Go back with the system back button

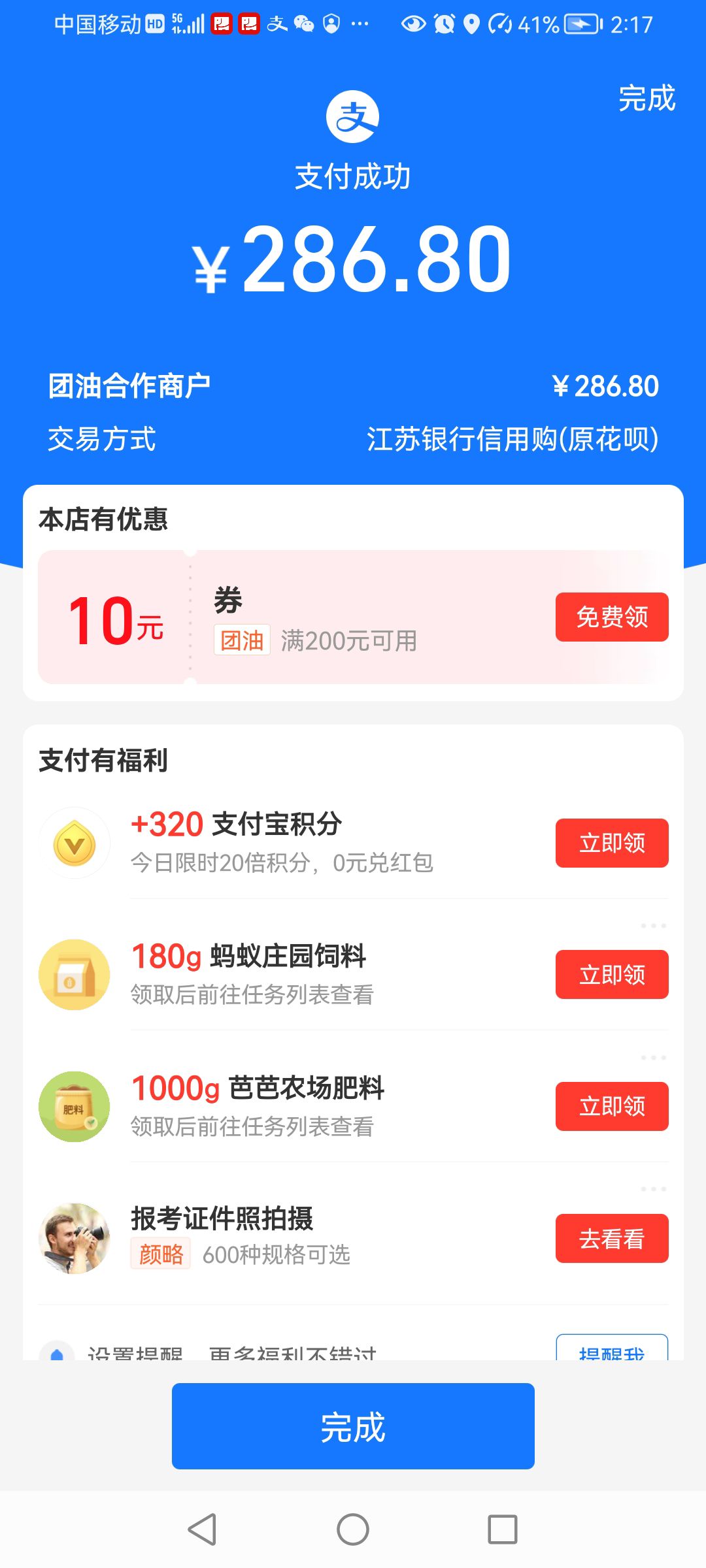[x=202, y=1529]
